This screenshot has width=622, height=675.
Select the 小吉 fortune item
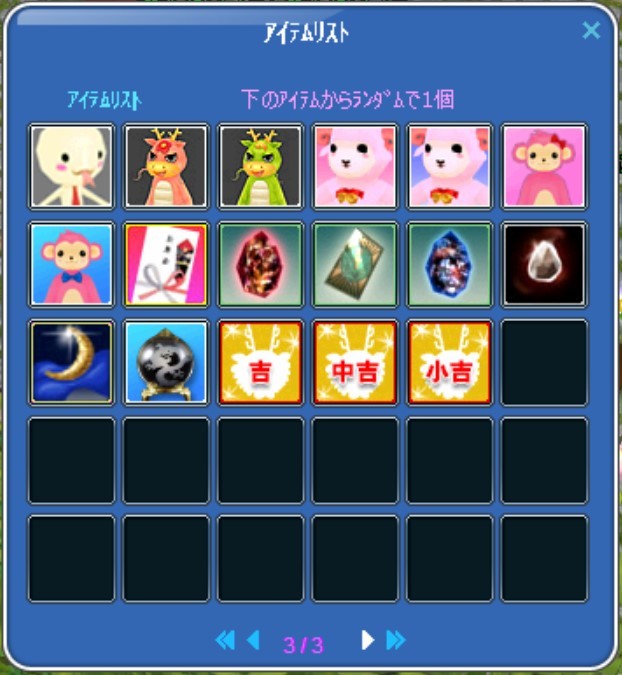(449, 362)
